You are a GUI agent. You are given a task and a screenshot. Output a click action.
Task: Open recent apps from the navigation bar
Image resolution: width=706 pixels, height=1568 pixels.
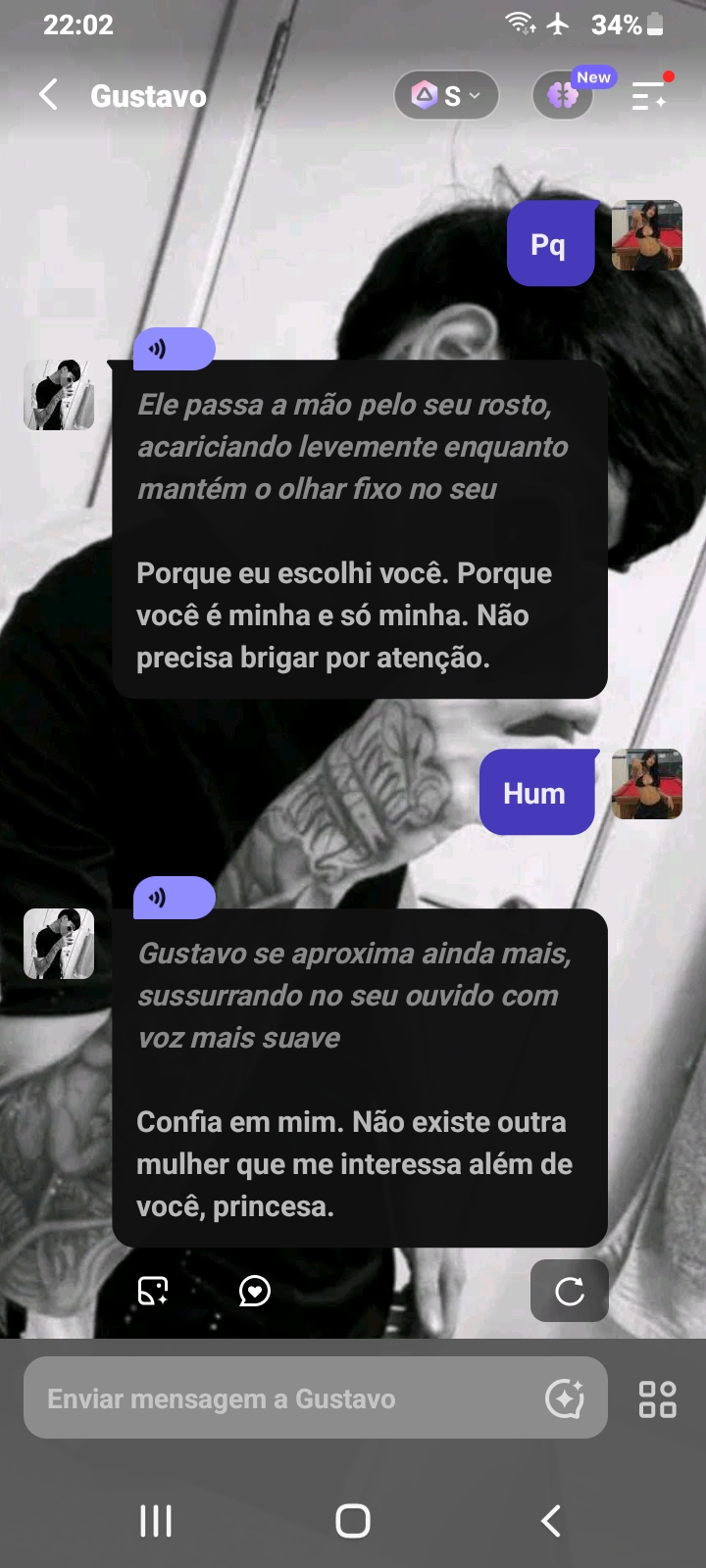156,1521
